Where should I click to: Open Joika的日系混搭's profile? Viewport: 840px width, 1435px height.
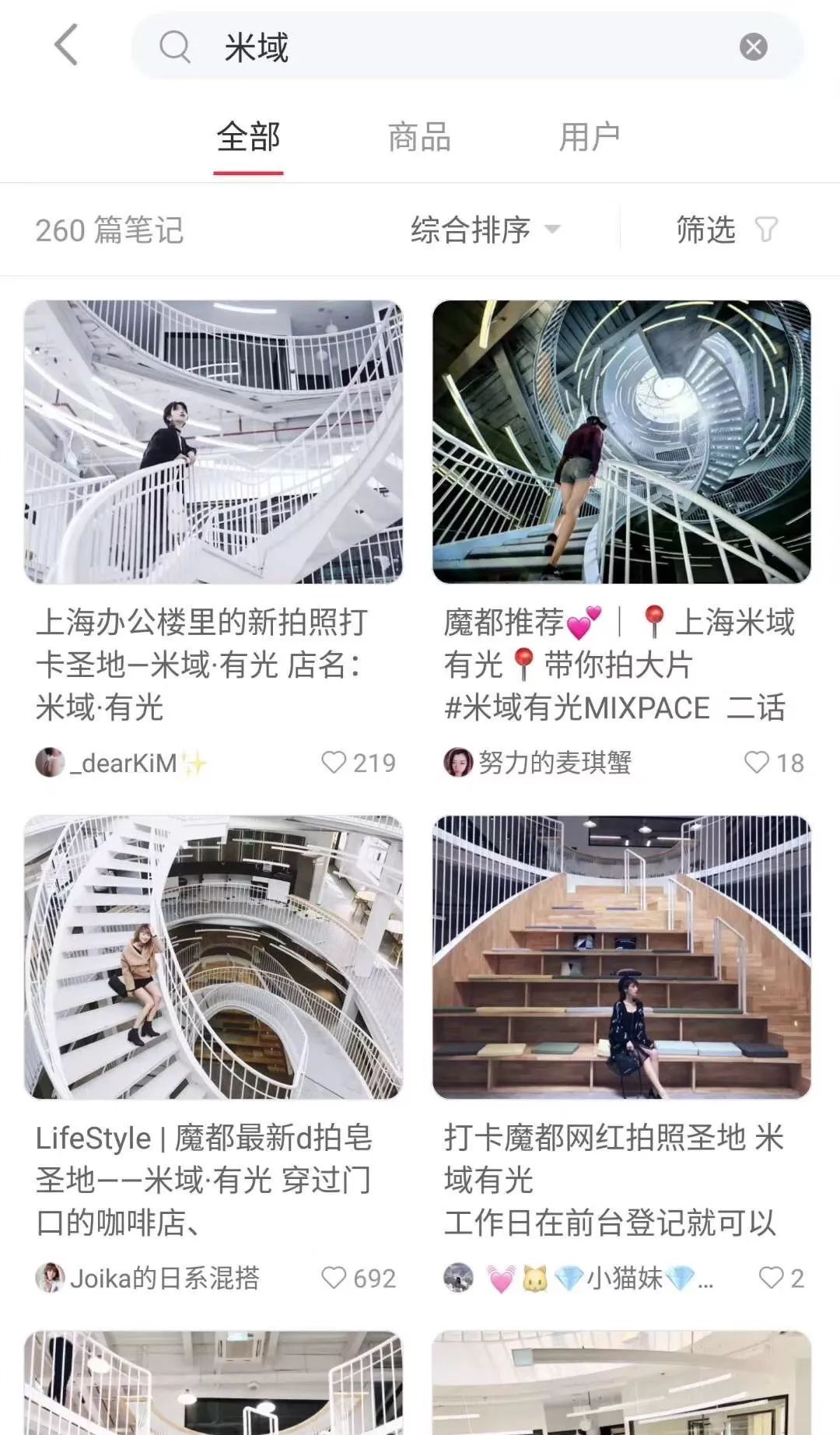[x=148, y=1278]
